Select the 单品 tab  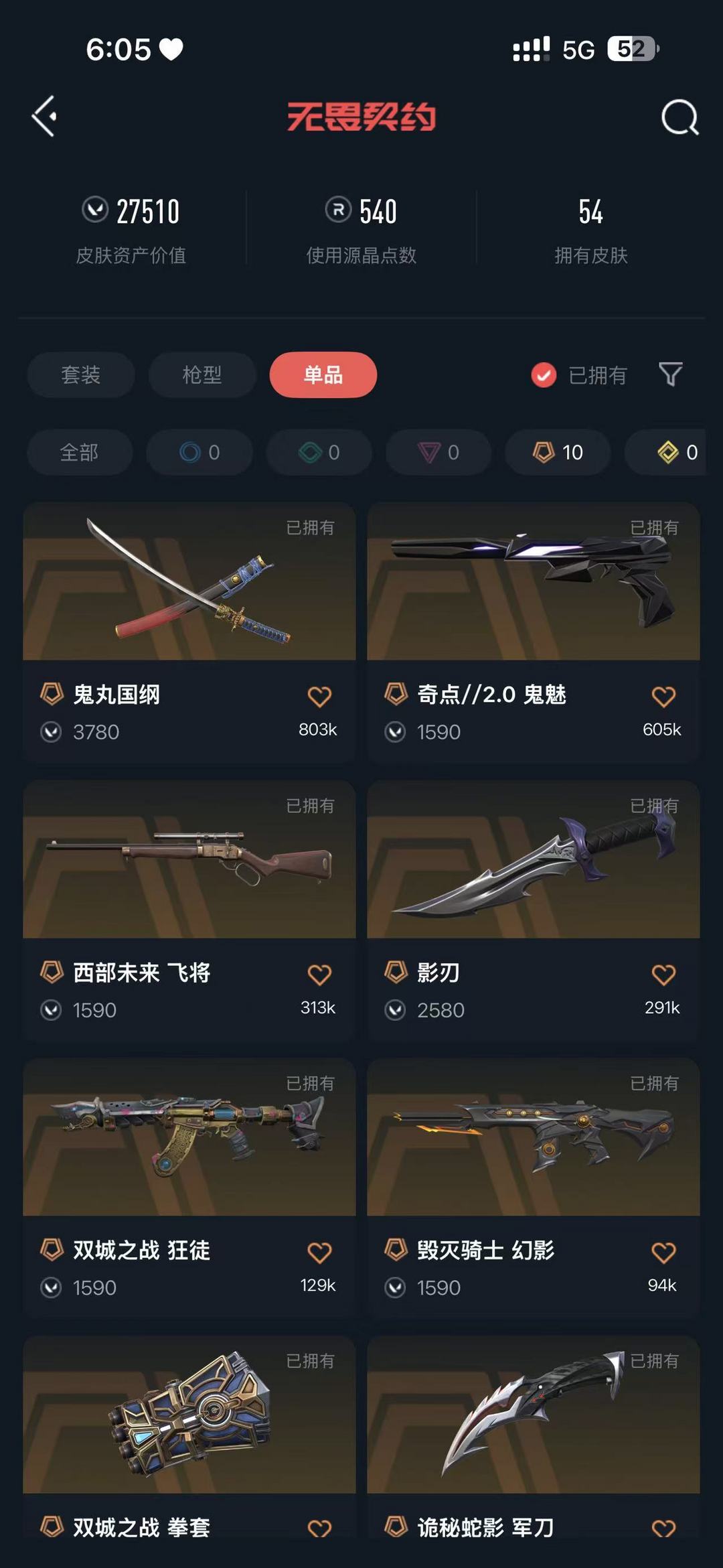point(323,374)
